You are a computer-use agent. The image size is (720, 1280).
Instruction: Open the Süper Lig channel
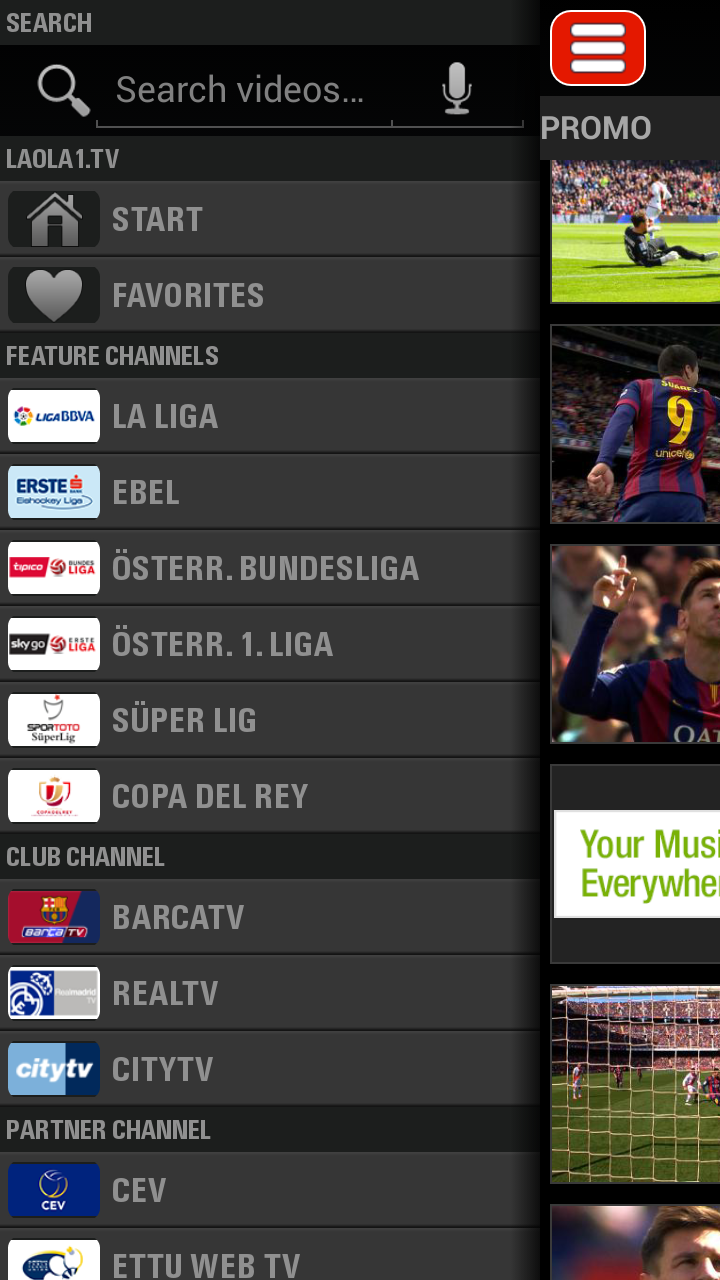click(x=270, y=720)
